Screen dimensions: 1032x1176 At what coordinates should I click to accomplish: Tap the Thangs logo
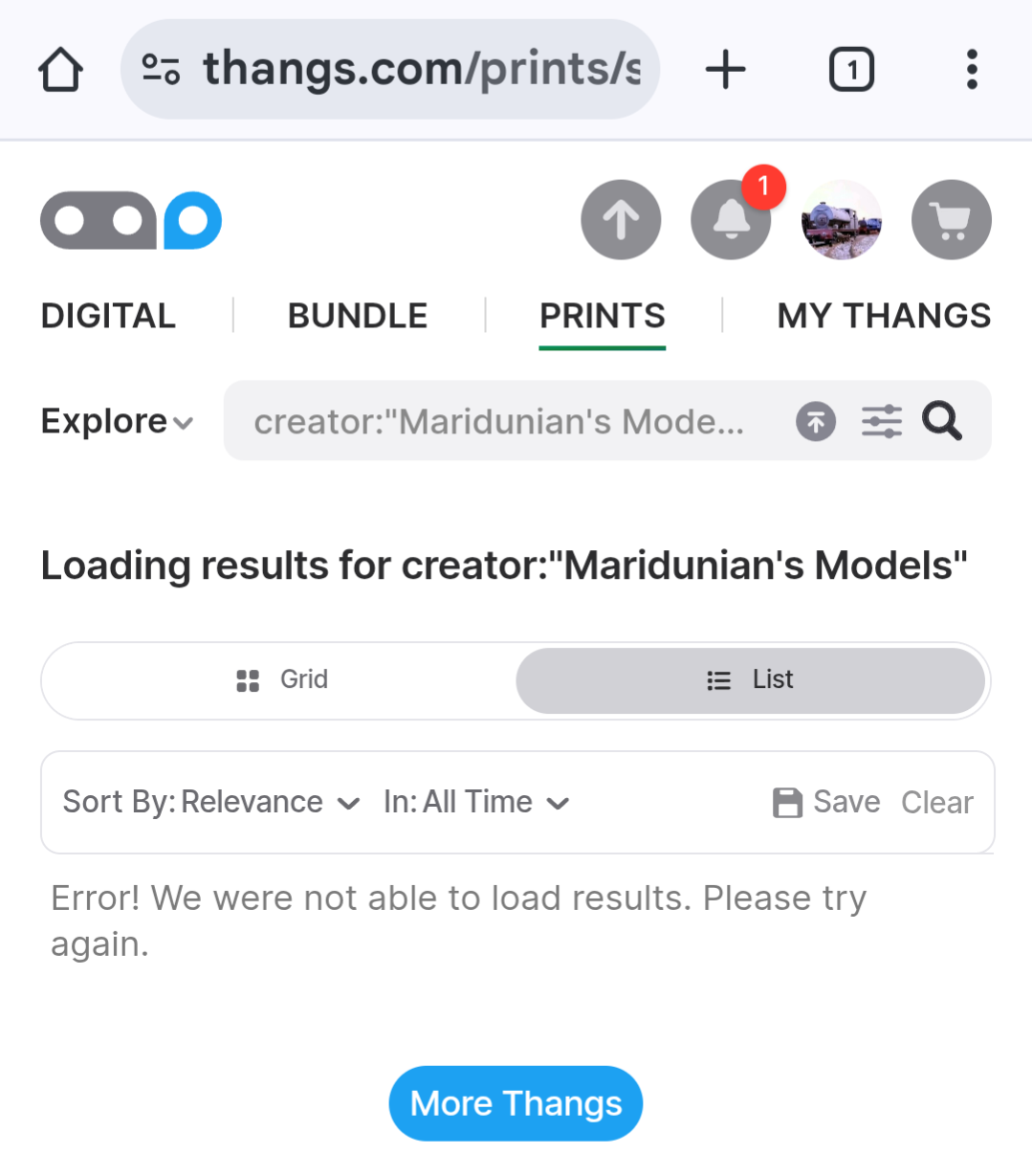(x=131, y=220)
